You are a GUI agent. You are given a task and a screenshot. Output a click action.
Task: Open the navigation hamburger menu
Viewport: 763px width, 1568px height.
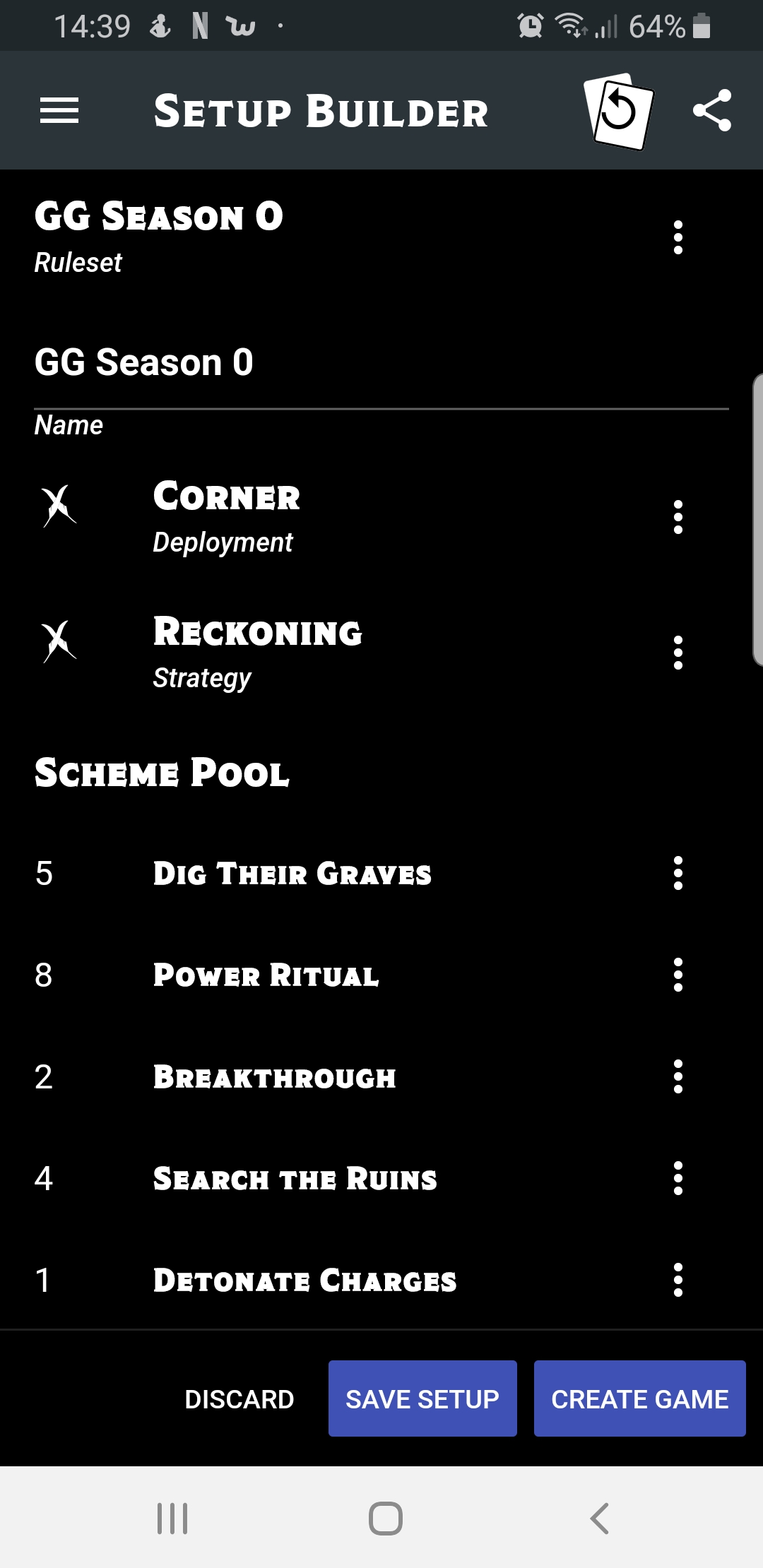point(60,110)
